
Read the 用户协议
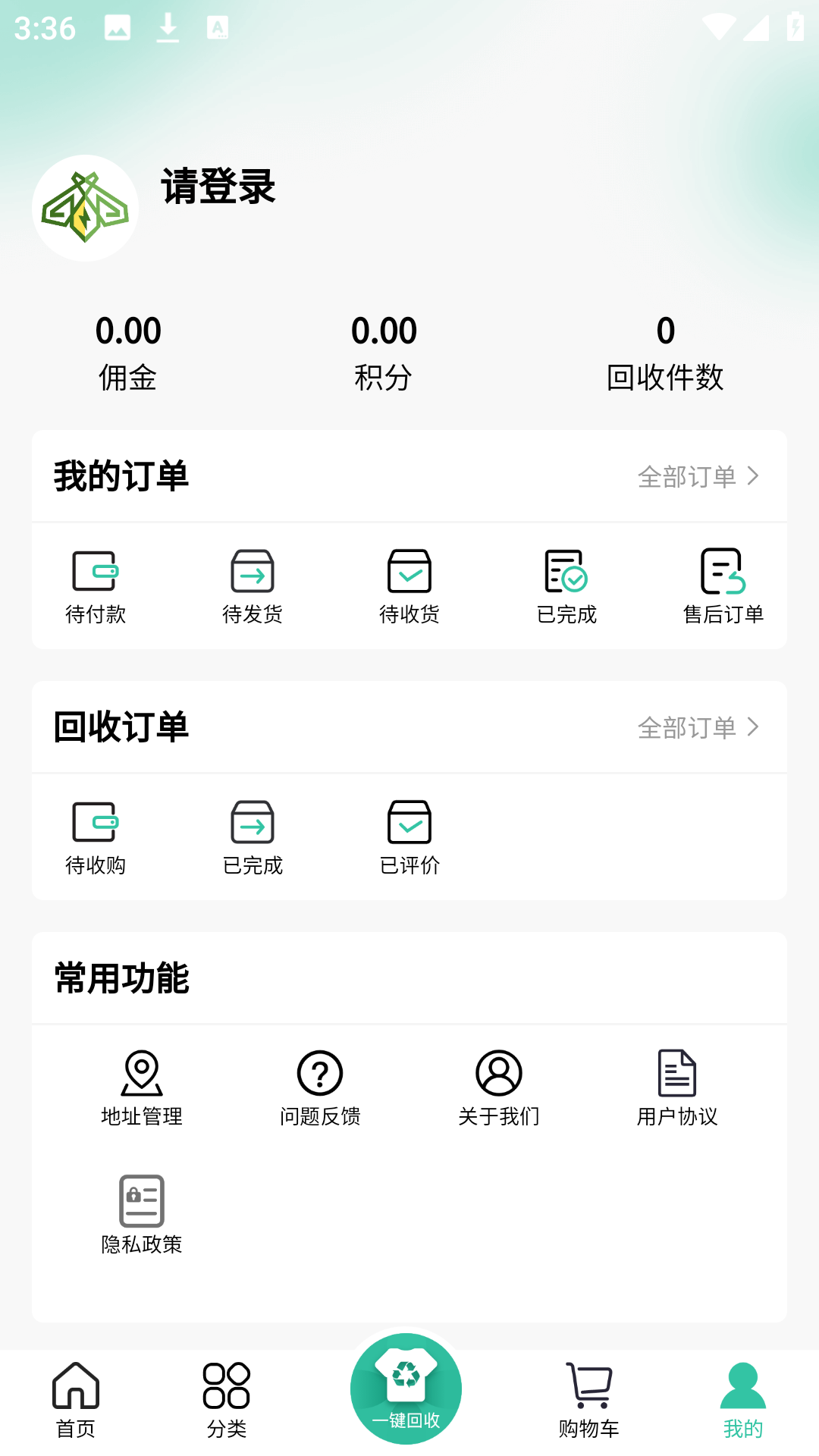click(x=677, y=1088)
